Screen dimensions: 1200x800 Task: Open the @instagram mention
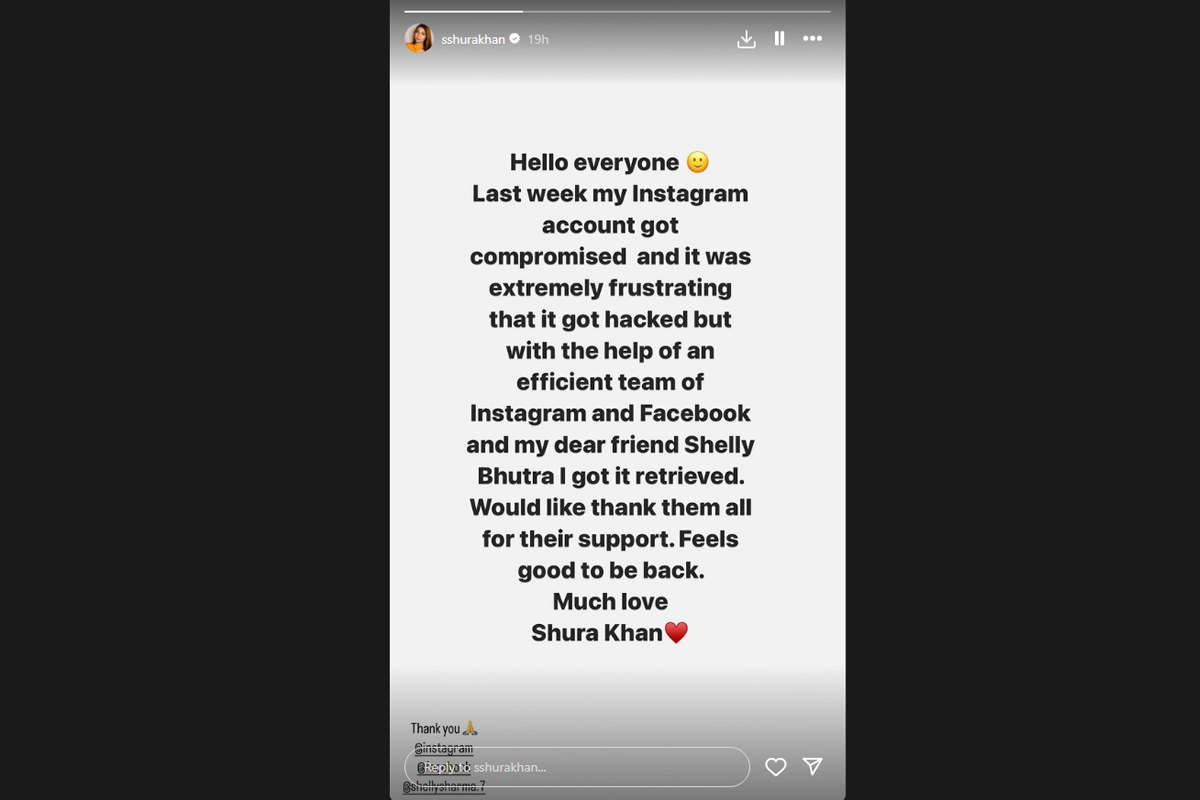click(443, 749)
